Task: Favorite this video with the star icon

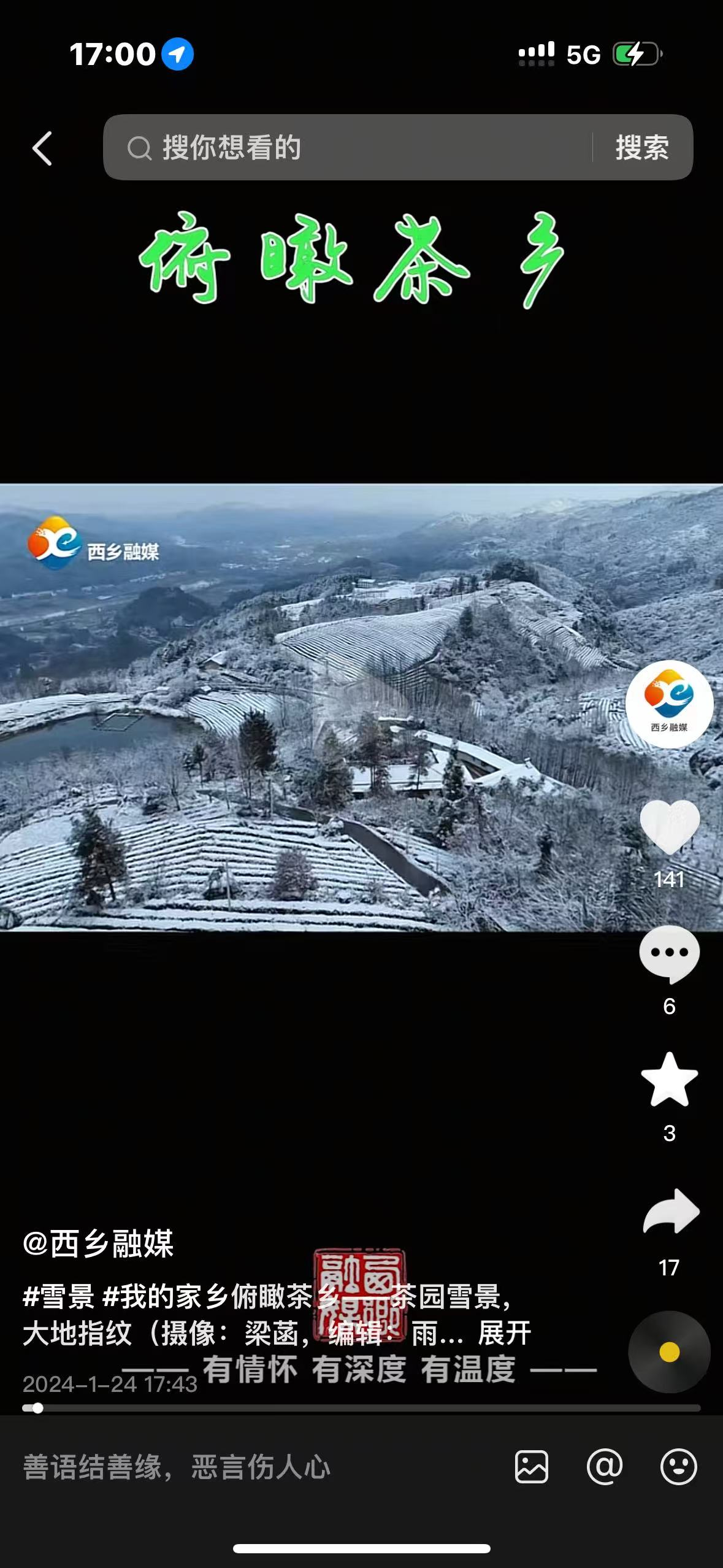Action: pos(669,1081)
